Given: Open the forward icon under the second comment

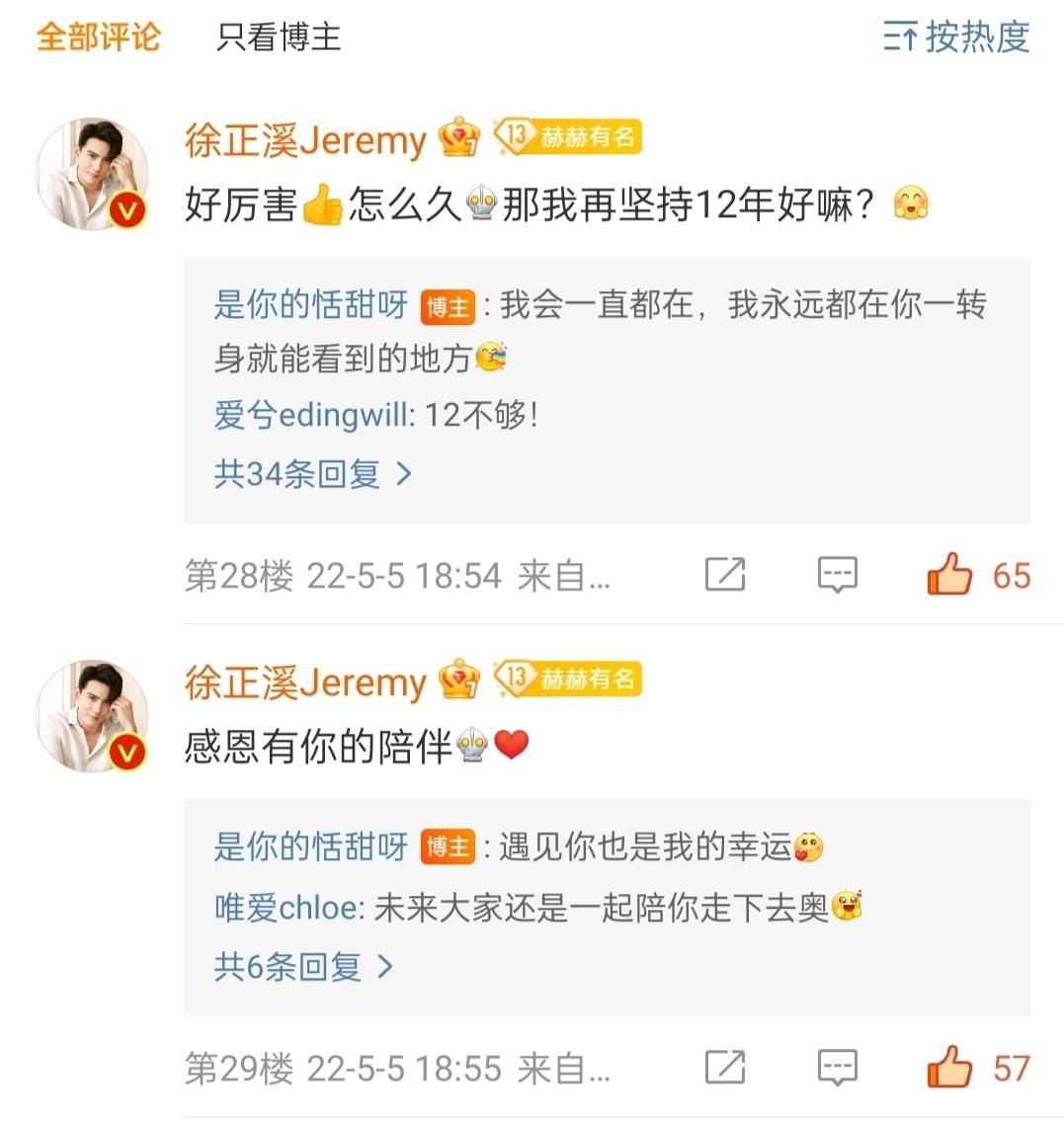Looking at the screenshot, I should click(724, 1067).
